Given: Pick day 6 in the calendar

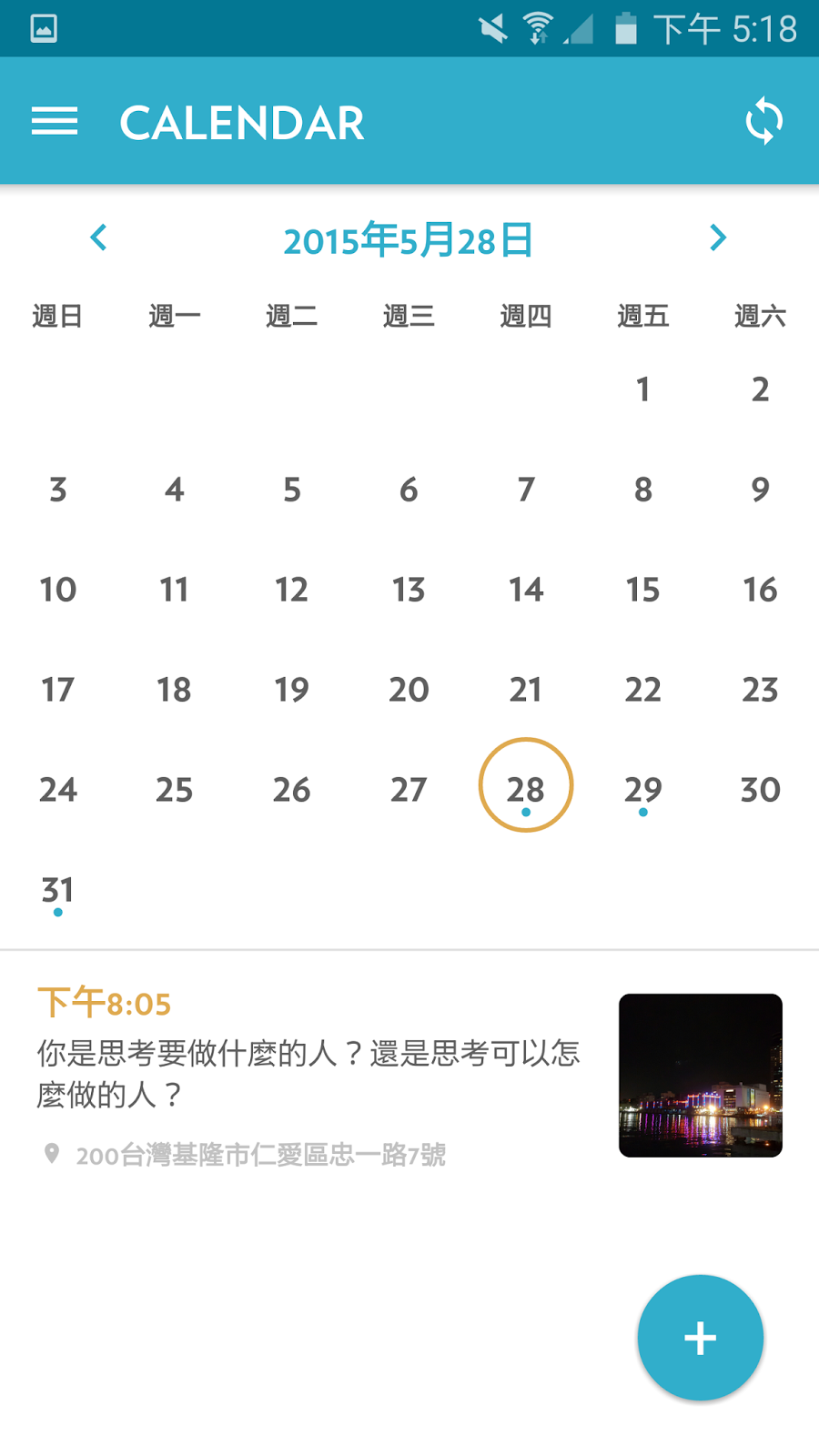Looking at the screenshot, I should point(409,490).
